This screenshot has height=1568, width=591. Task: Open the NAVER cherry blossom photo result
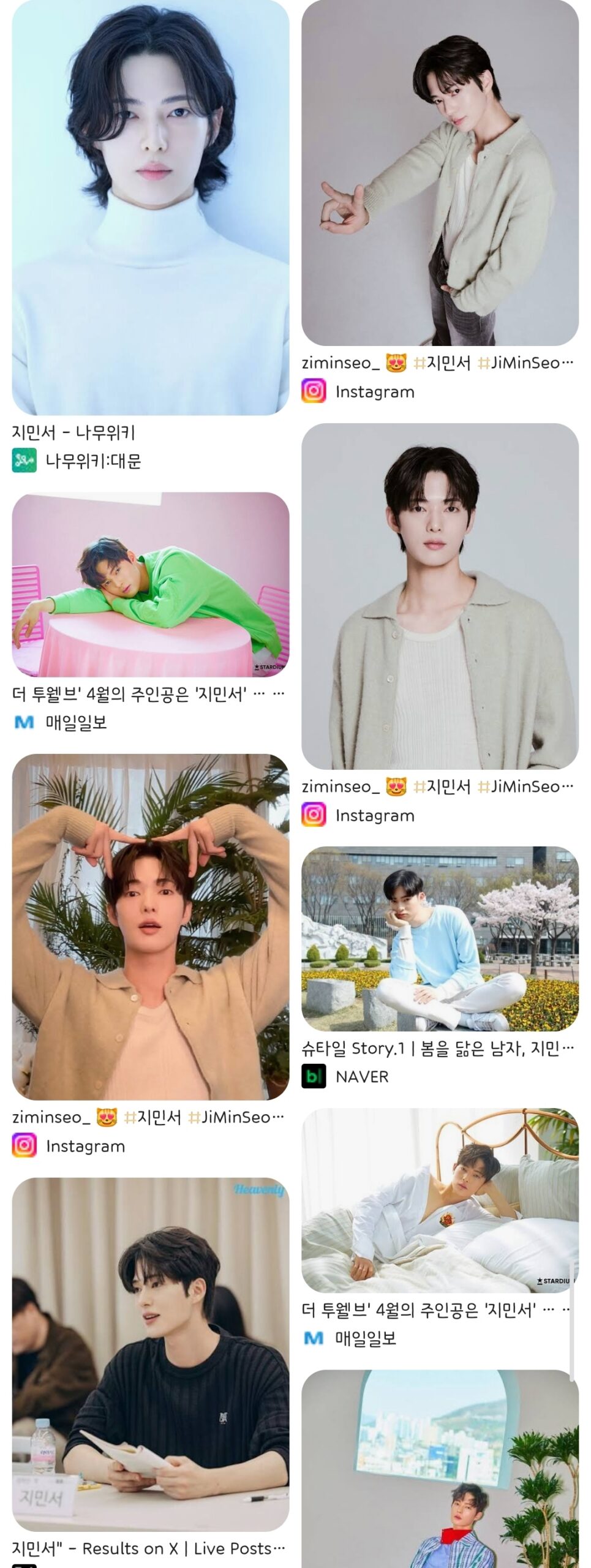click(440, 939)
